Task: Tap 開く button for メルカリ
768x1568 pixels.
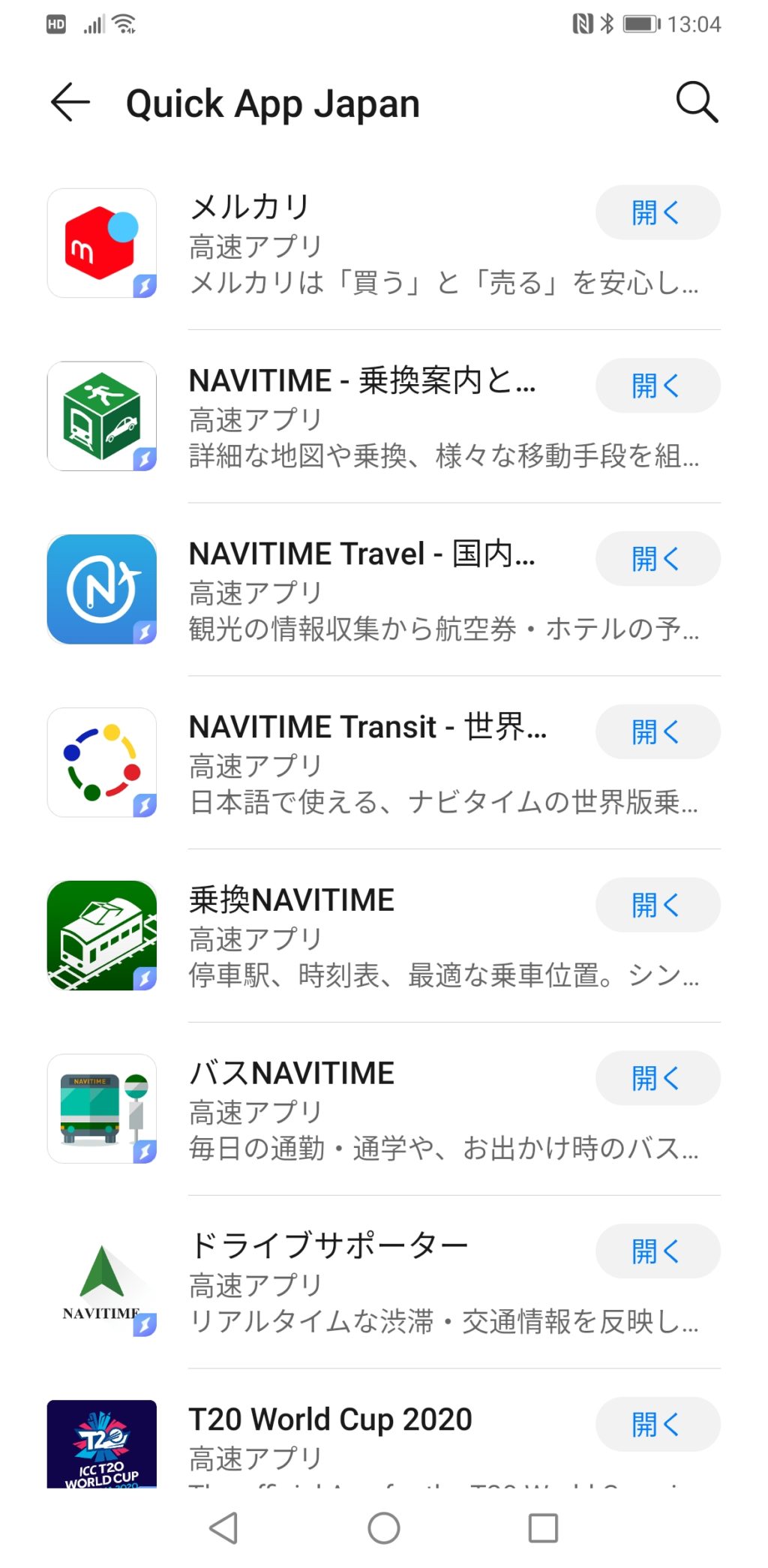Action: point(658,213)
